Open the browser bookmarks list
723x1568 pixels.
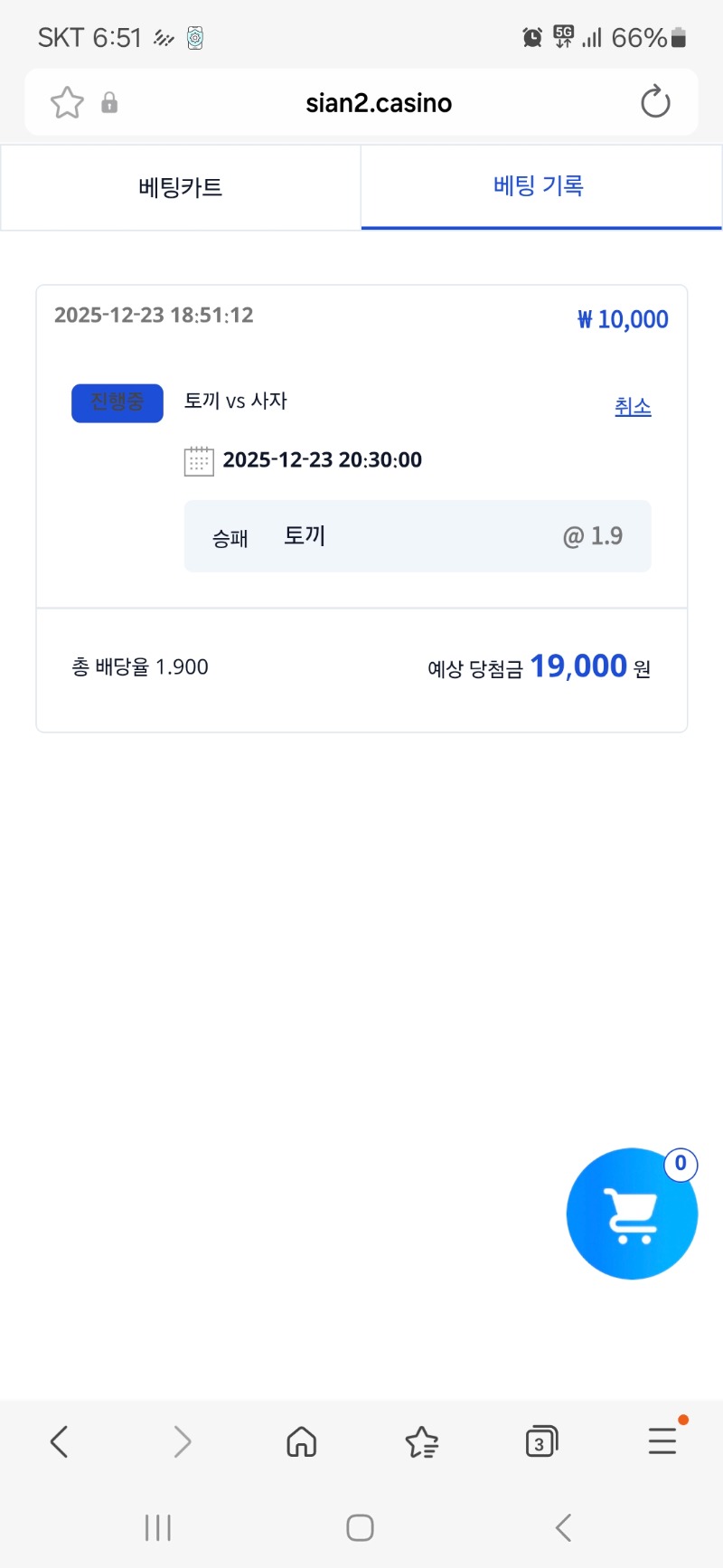click(x=421, y=1441)
